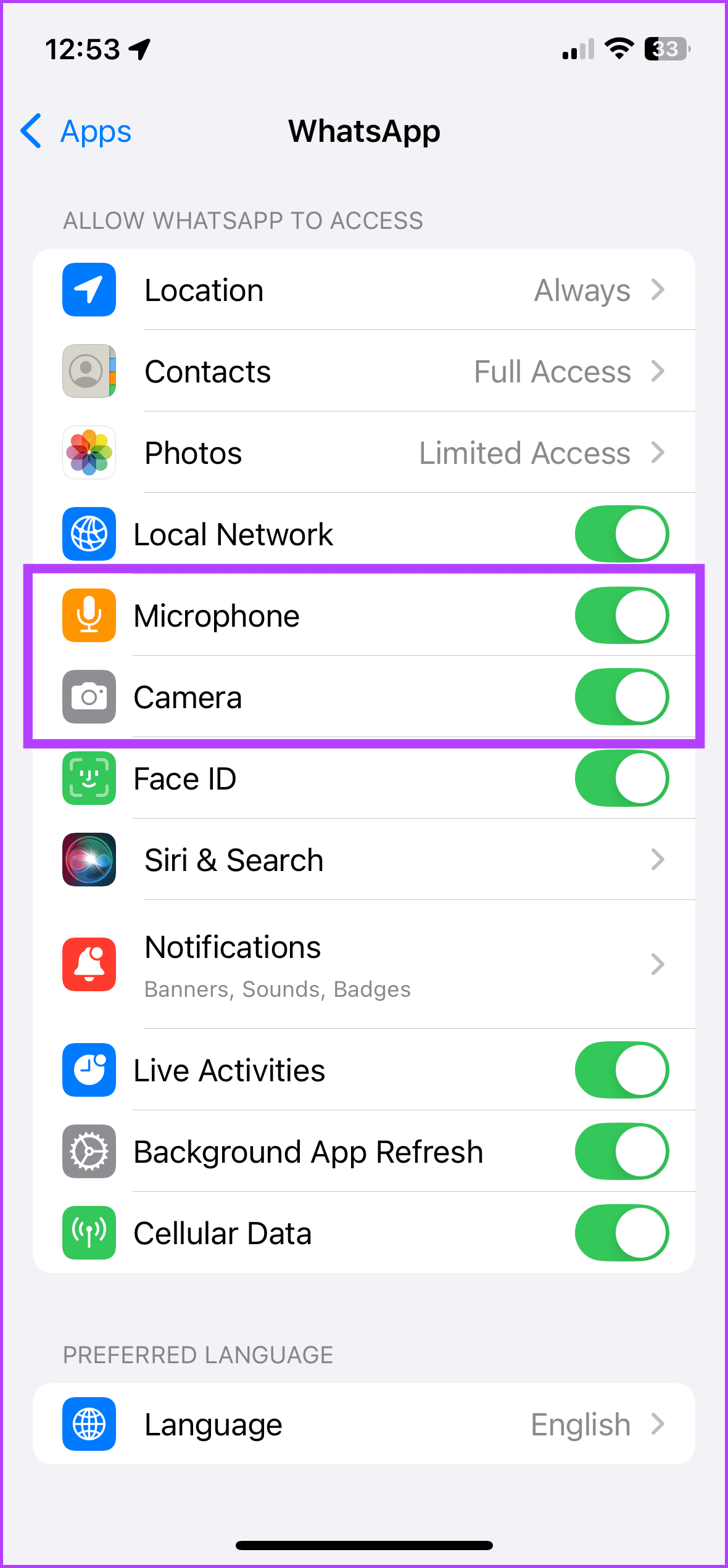Open Contacts Full Access settings
Screen dimensions: 728x1568
pyautogui.click(x=370, y=371)
